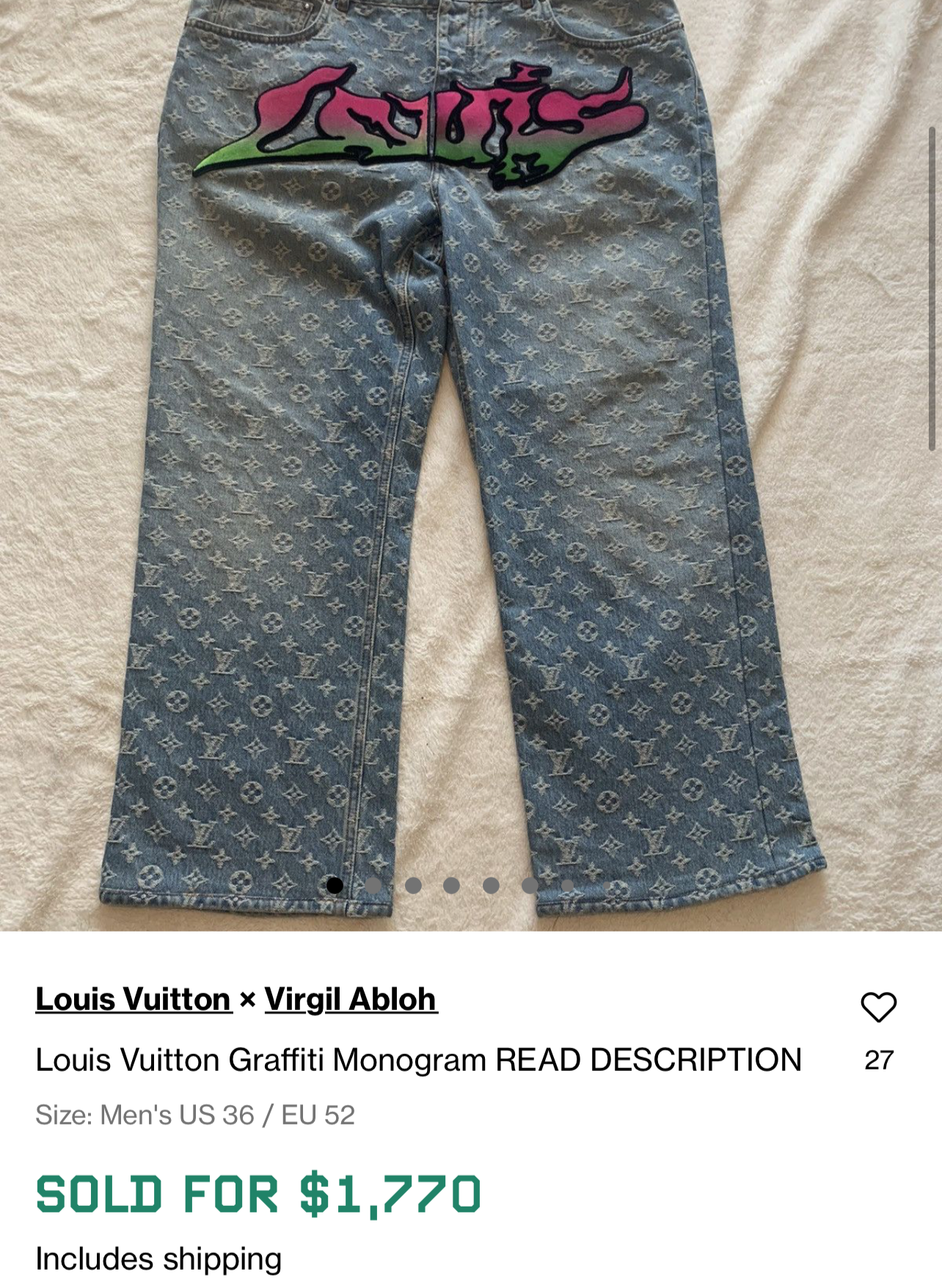Open the Virgil Abloh designer link
The image size is (942, 1288).
tap(351, 999)
